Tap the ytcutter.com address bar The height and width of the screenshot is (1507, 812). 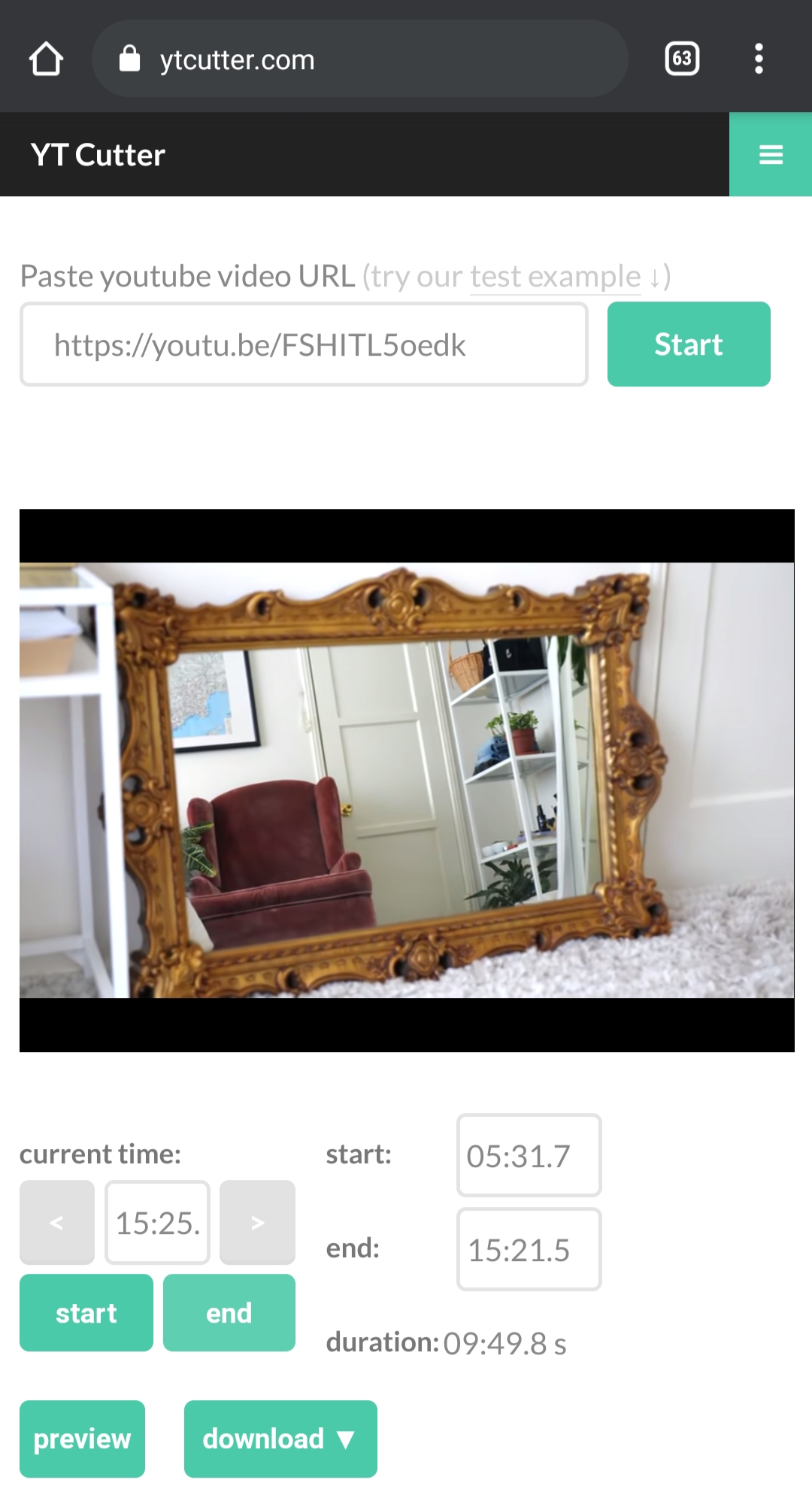pyautogui.click(x=359, y=59)
